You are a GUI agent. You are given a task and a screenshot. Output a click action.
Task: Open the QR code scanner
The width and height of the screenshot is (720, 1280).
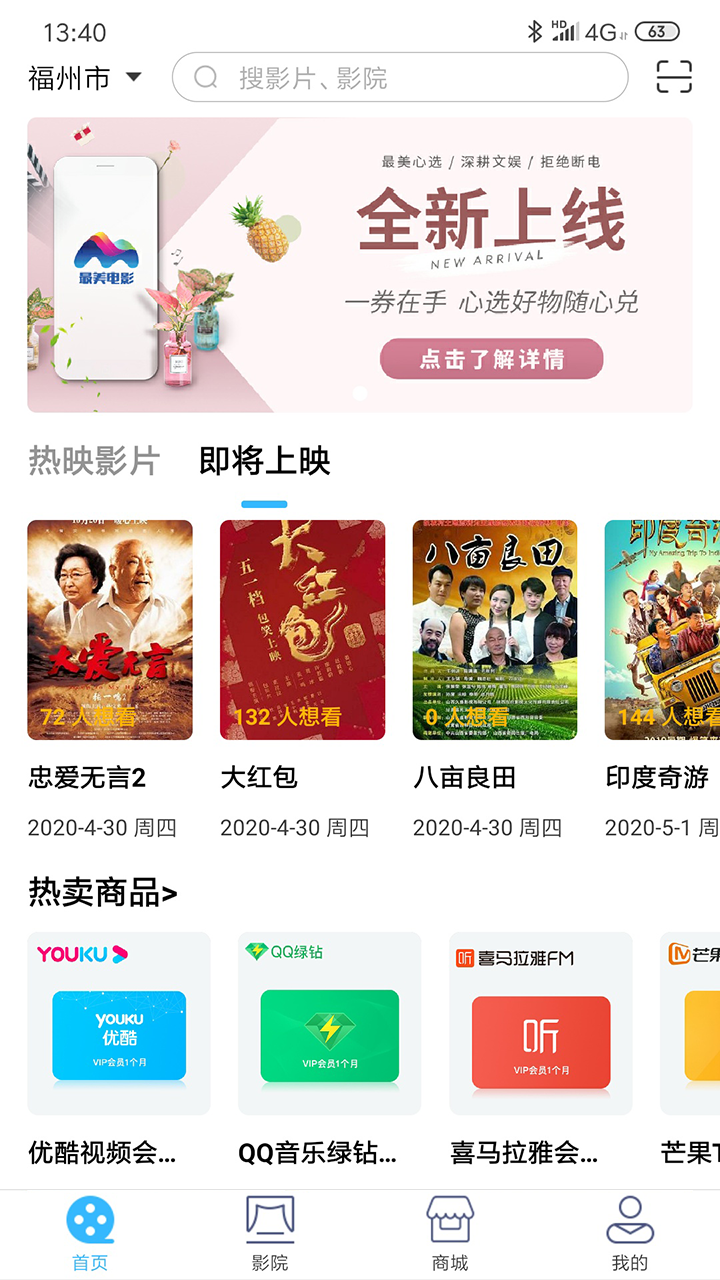674,77
